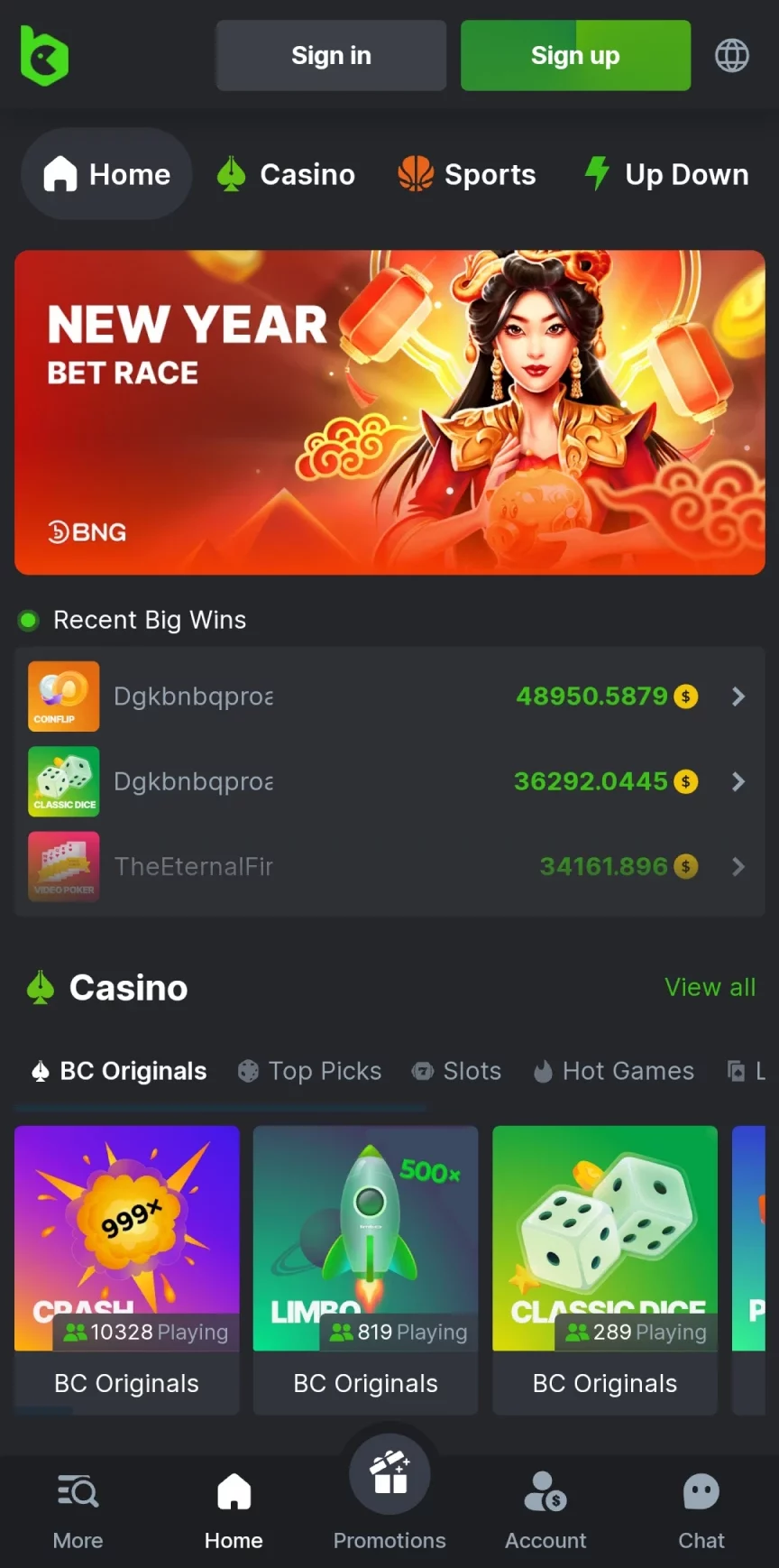Screen dimensions: 779x1568
Task: Tap the Sign in button
Action: 331,56
